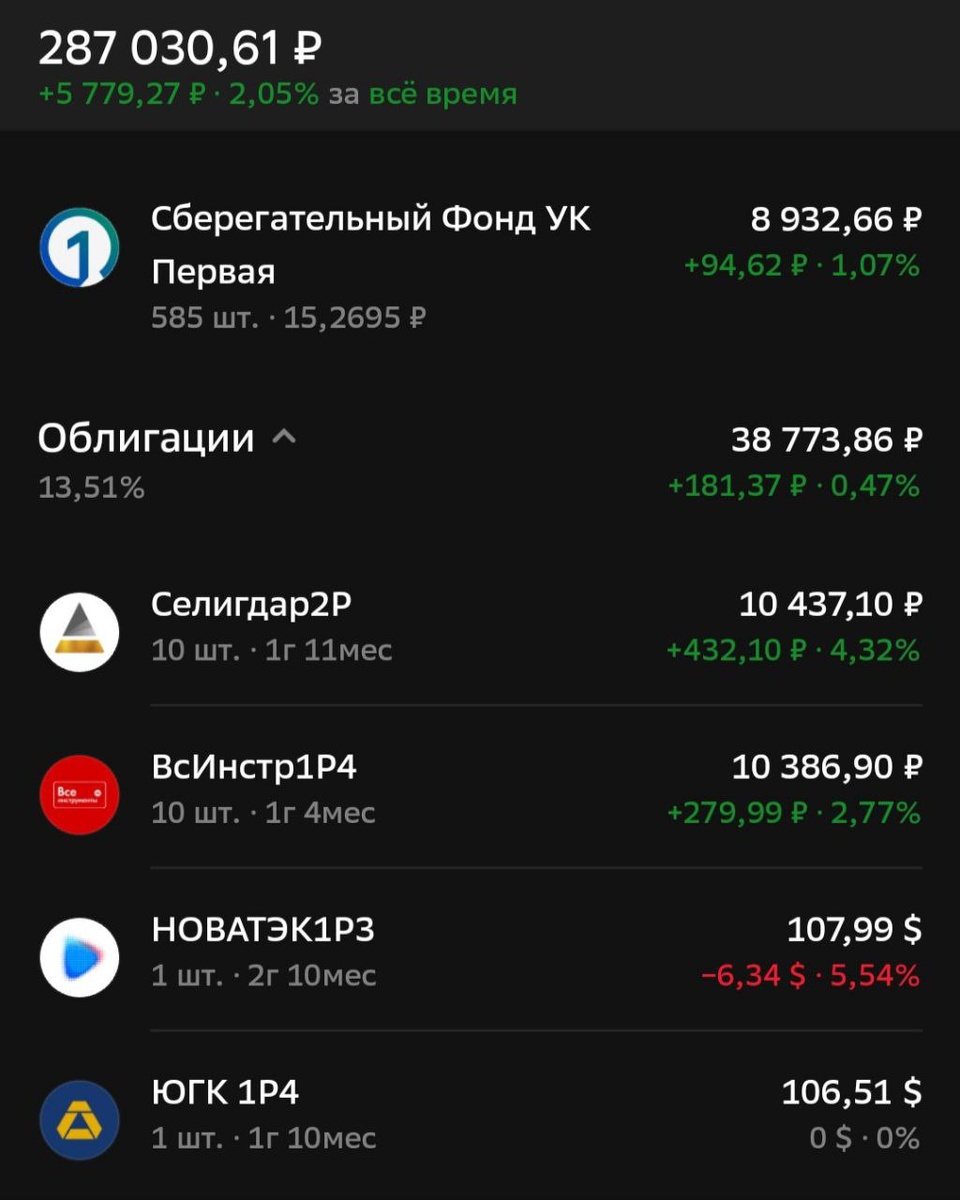Image resolution: width=960 pixels, height=1200 pixels.
Task: Click the upward chevron next to Облигации header
Action: [285, 437]
